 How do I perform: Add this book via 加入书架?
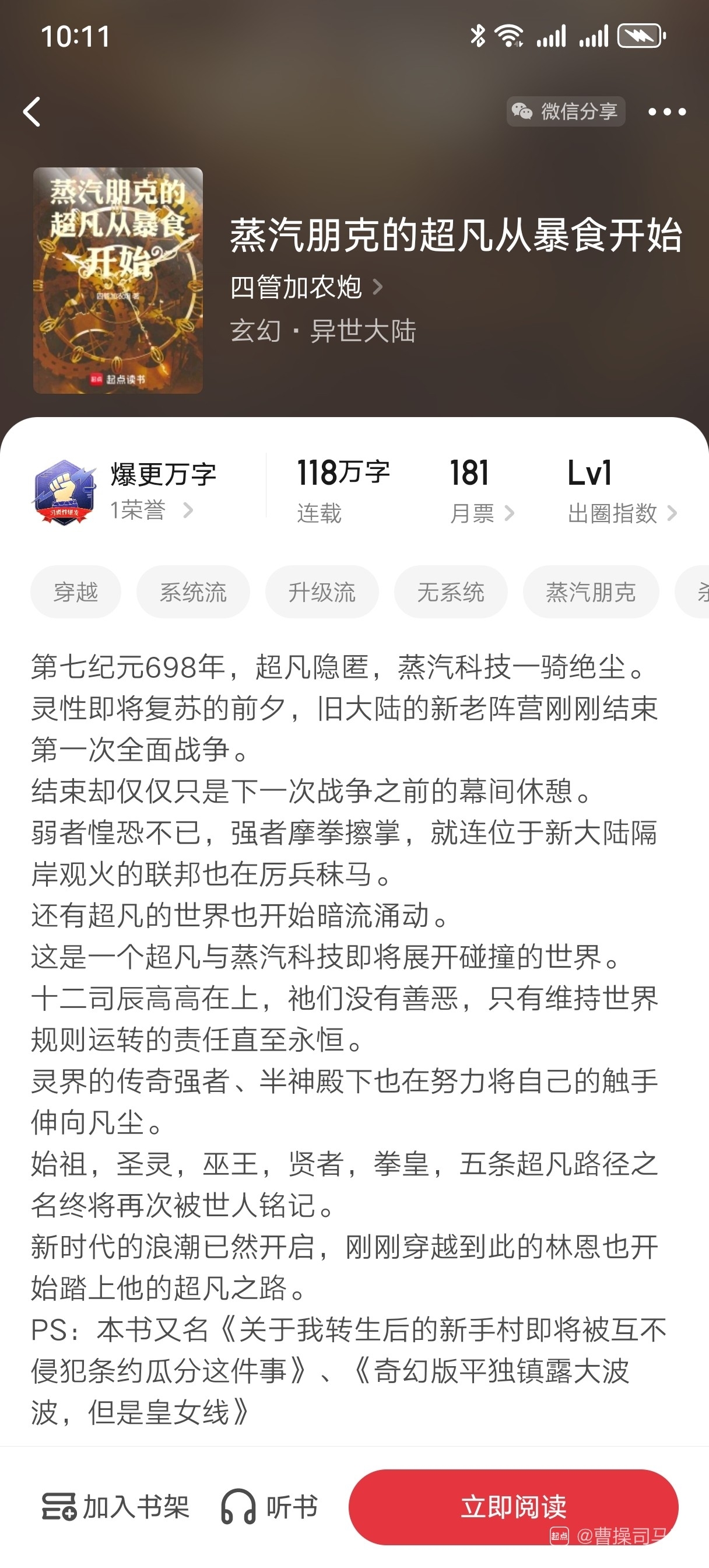(x=115, y=1507)
